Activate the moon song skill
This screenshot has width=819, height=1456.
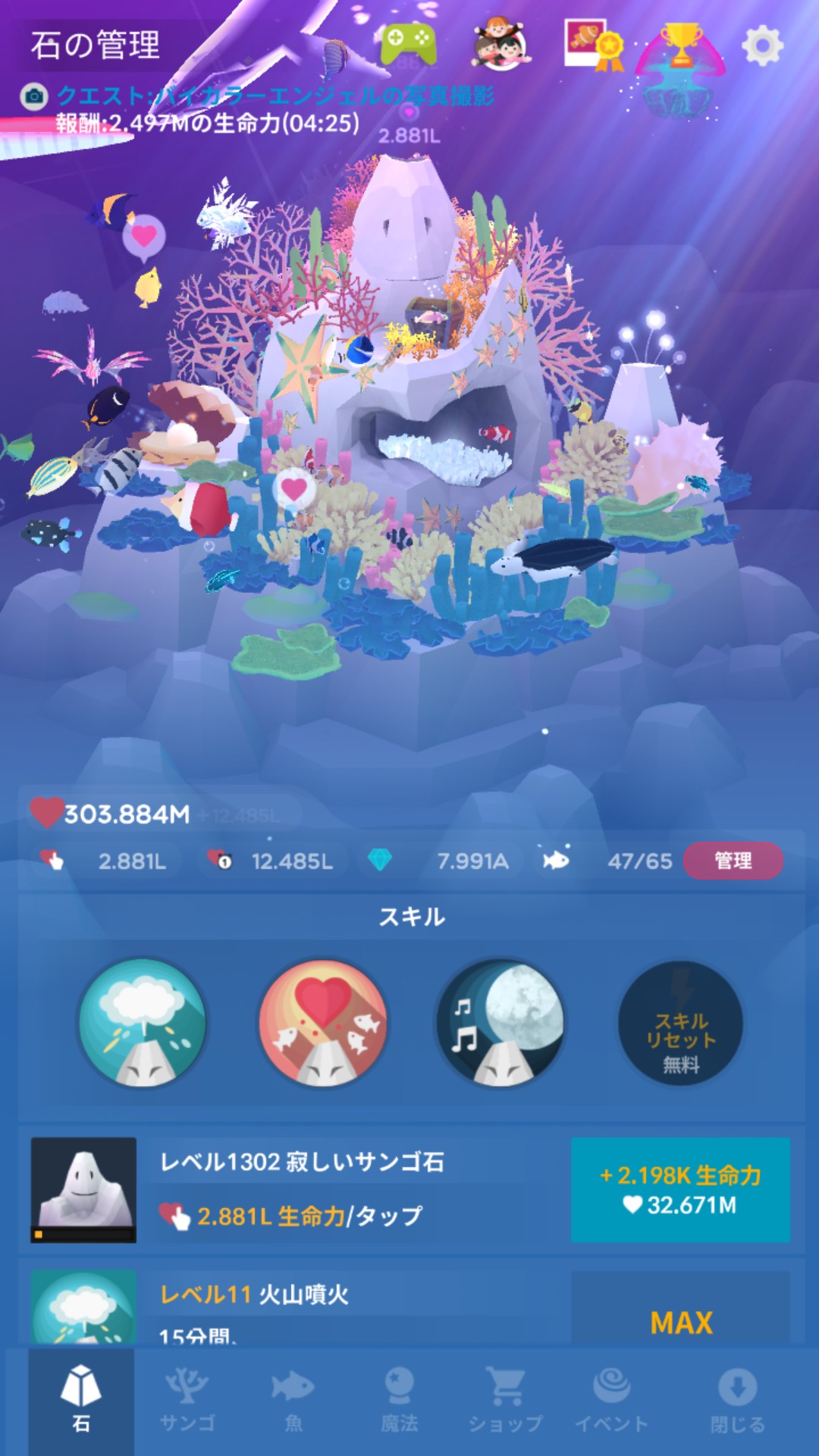tap(501, 1023)
